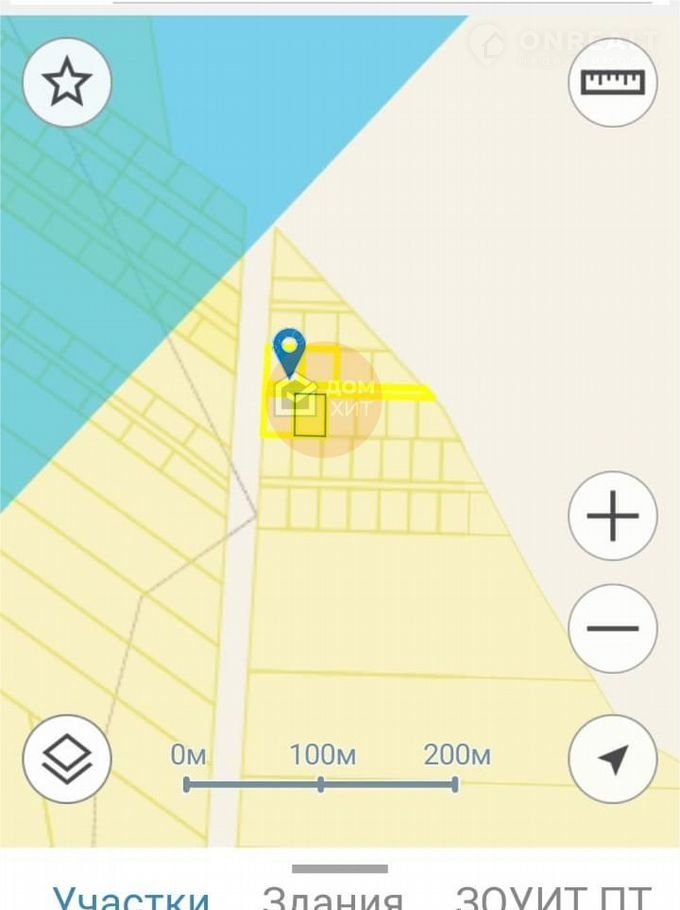680x910 pixels.
Task: Zoom out with the minus button
Action: (612, 629)
